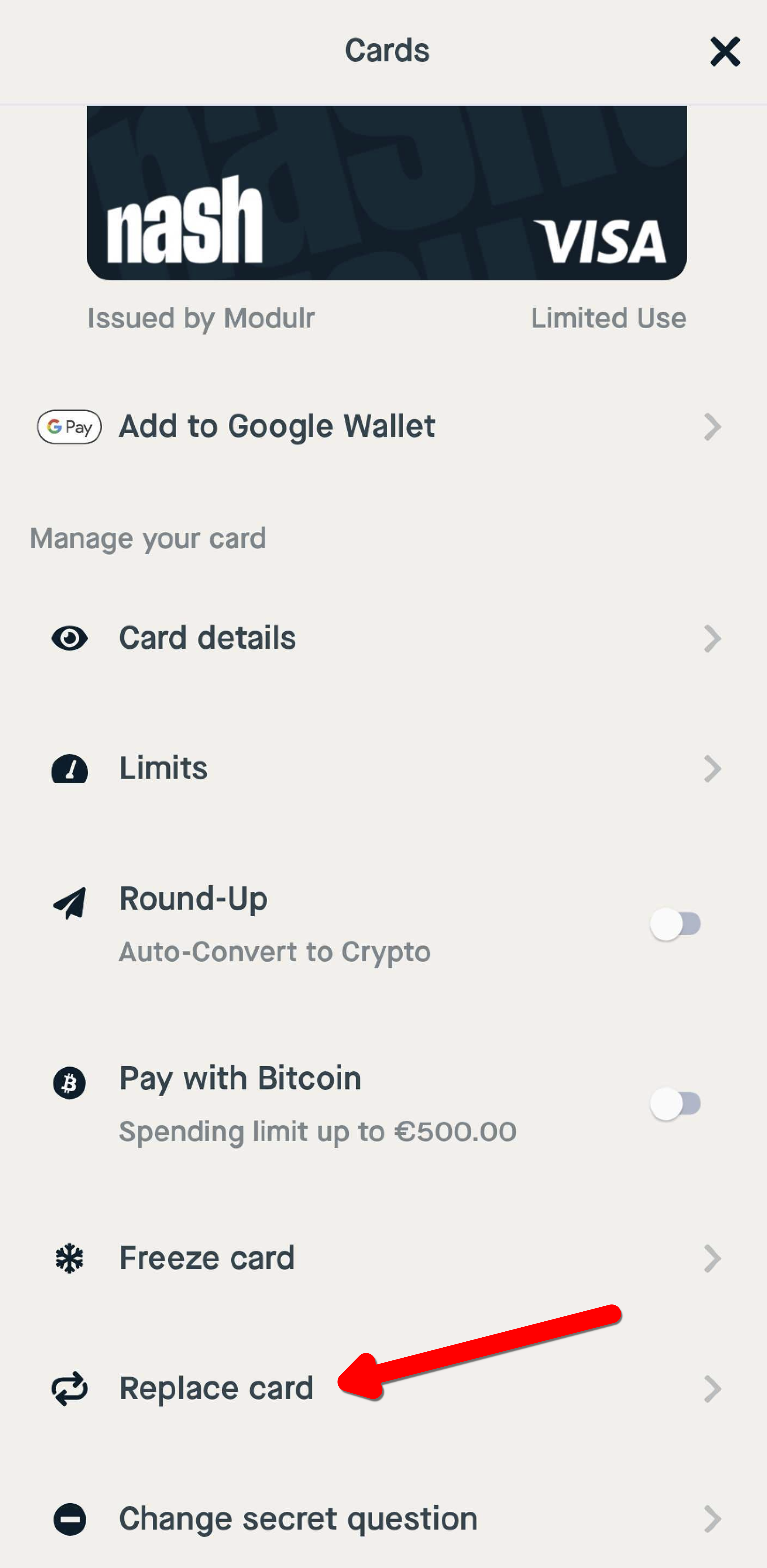Click the G Pay logo icon
Viewport: 767px width, 1568px height.
pyautogui.click(x=69, y=426)
